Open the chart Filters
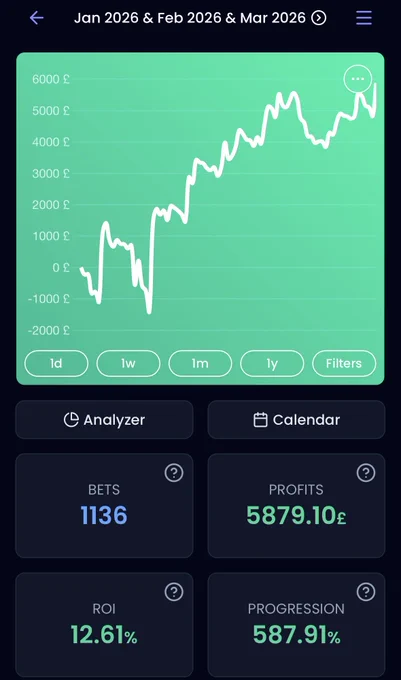Viewport: 401px width, 680px height. [x=344, y=363]
